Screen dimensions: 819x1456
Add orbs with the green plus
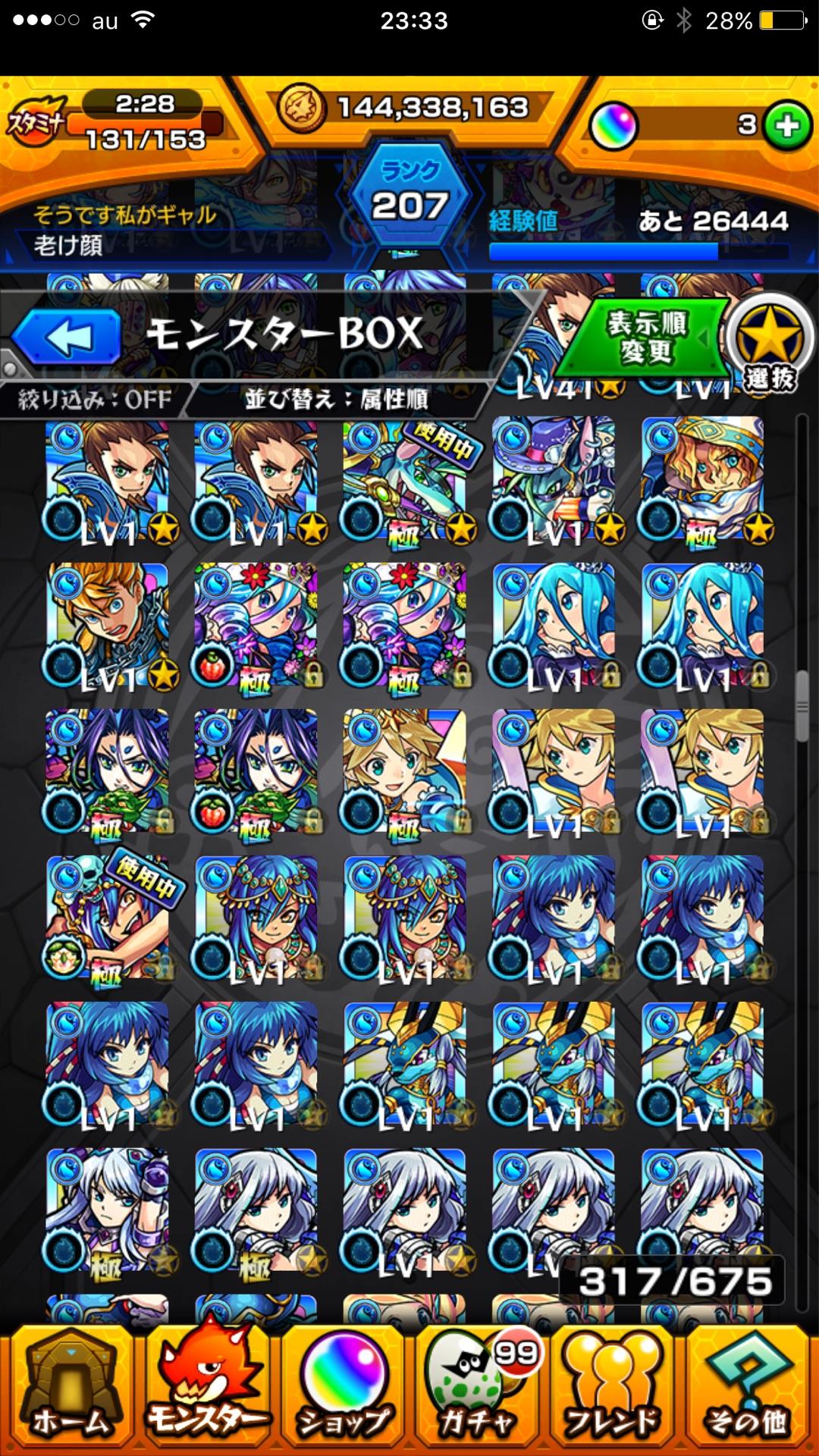(x=787, y=125)
